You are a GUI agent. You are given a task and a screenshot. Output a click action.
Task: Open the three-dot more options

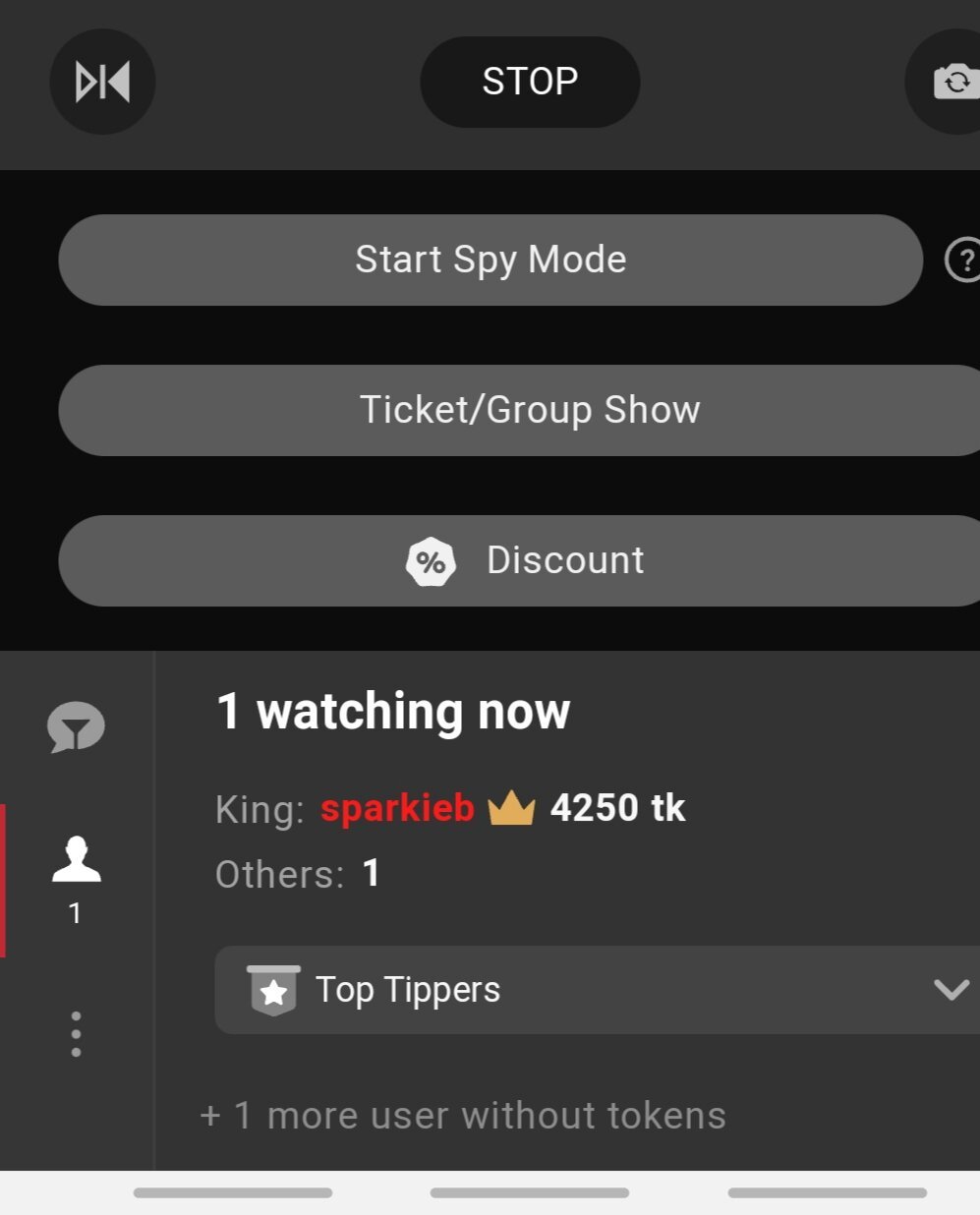tap(76, 1034)
